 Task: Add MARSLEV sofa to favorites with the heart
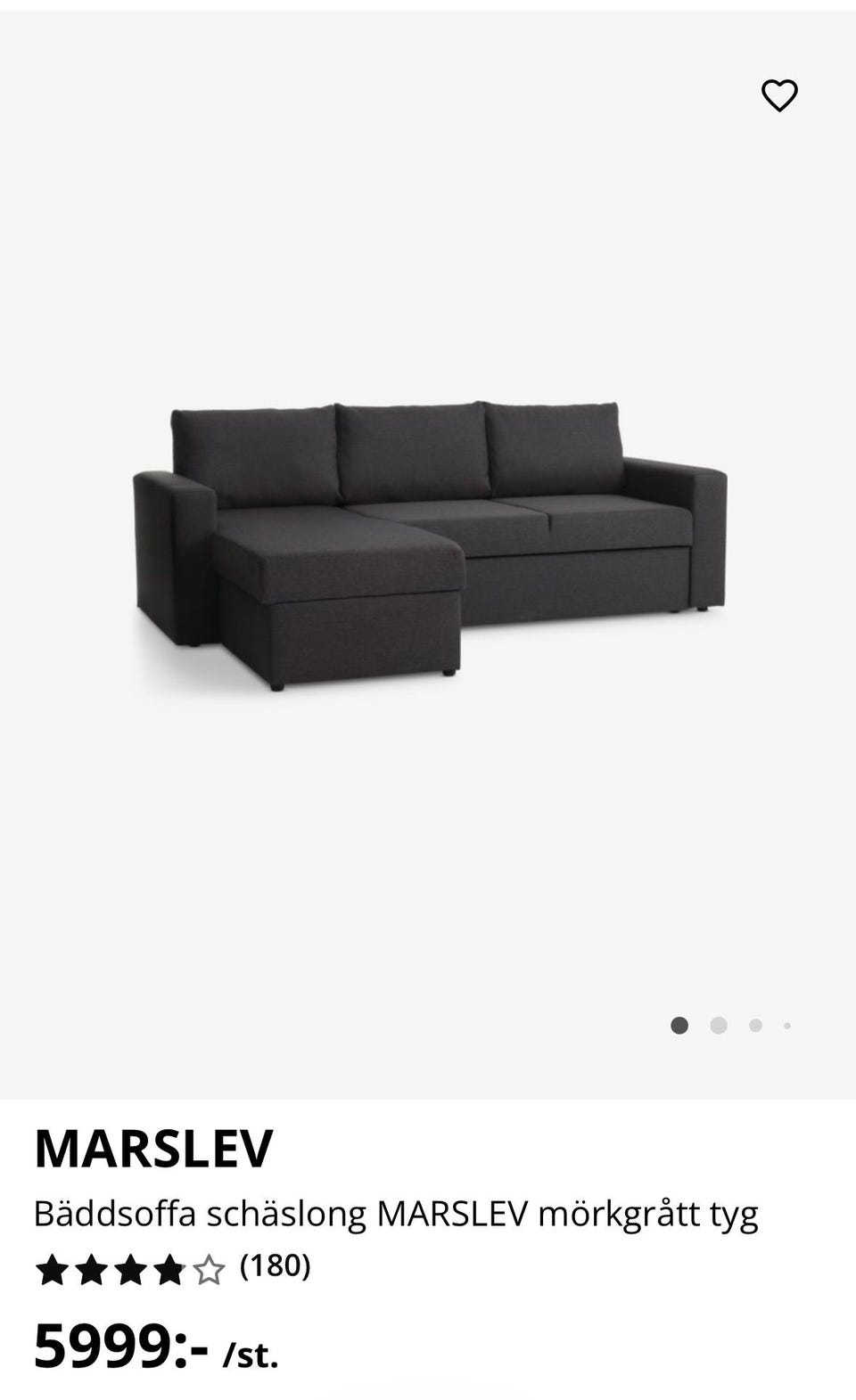pos(779,95)
